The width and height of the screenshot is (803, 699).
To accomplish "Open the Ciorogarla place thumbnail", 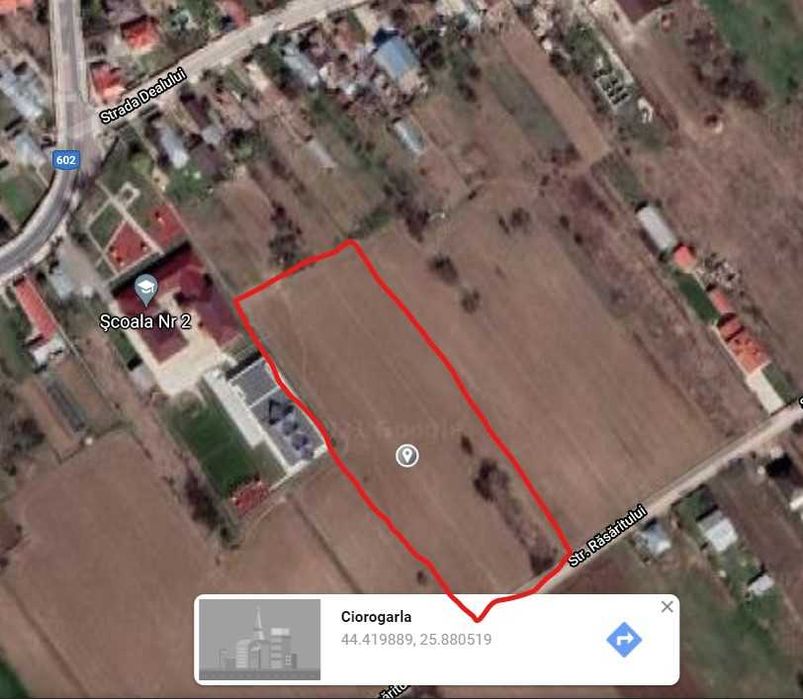I will coord(260,639).
